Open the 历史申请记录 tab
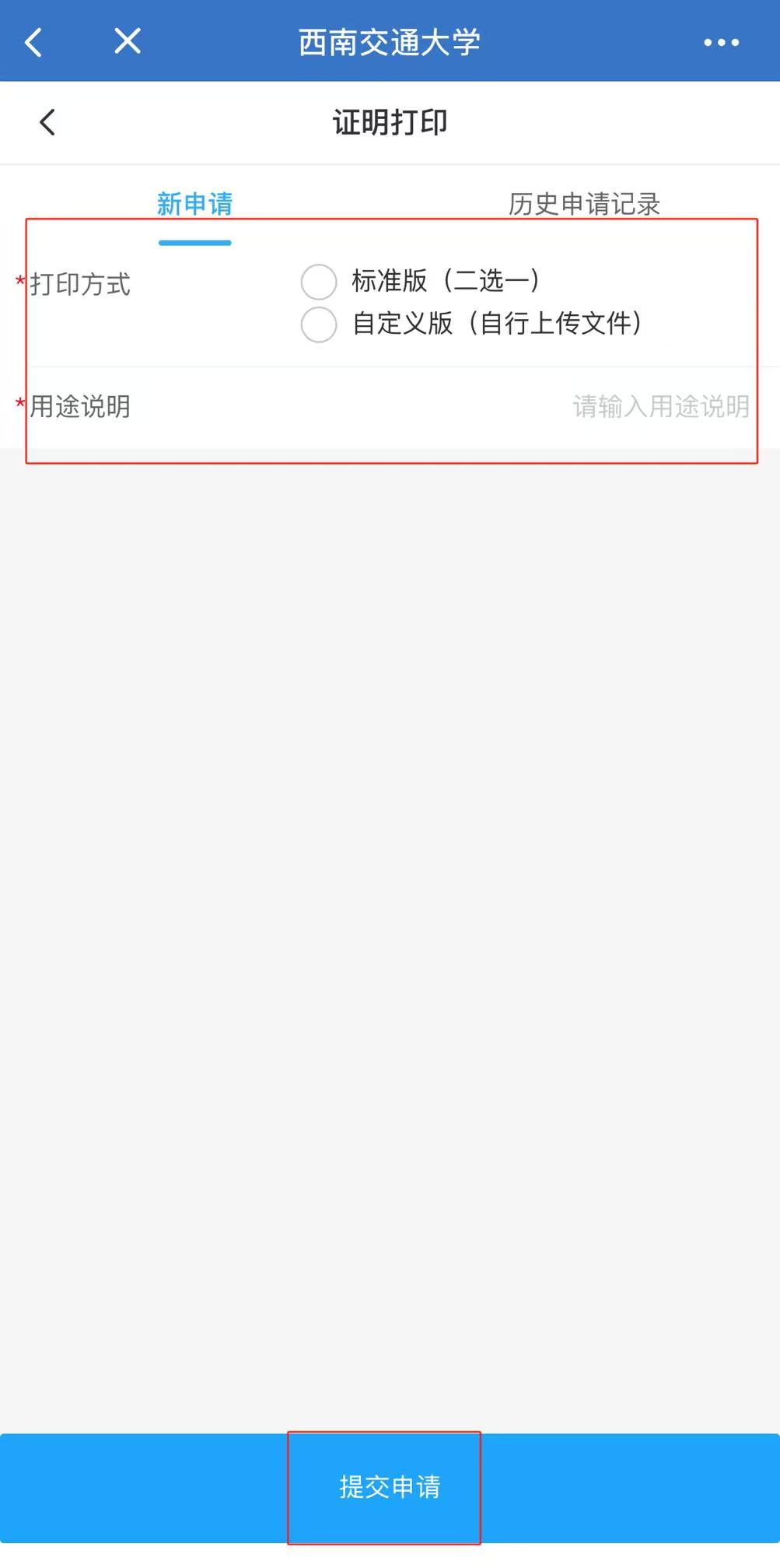Screen dimensions: 780x1568 584,205
